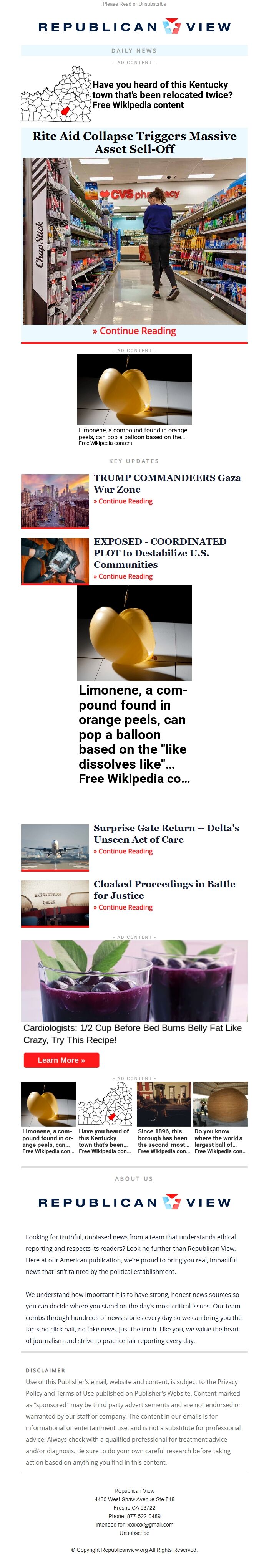This screenshot has width=269, height=1568.
Task: Open the EXPOSED COORDINATED PLOT article
Action: 159,553
